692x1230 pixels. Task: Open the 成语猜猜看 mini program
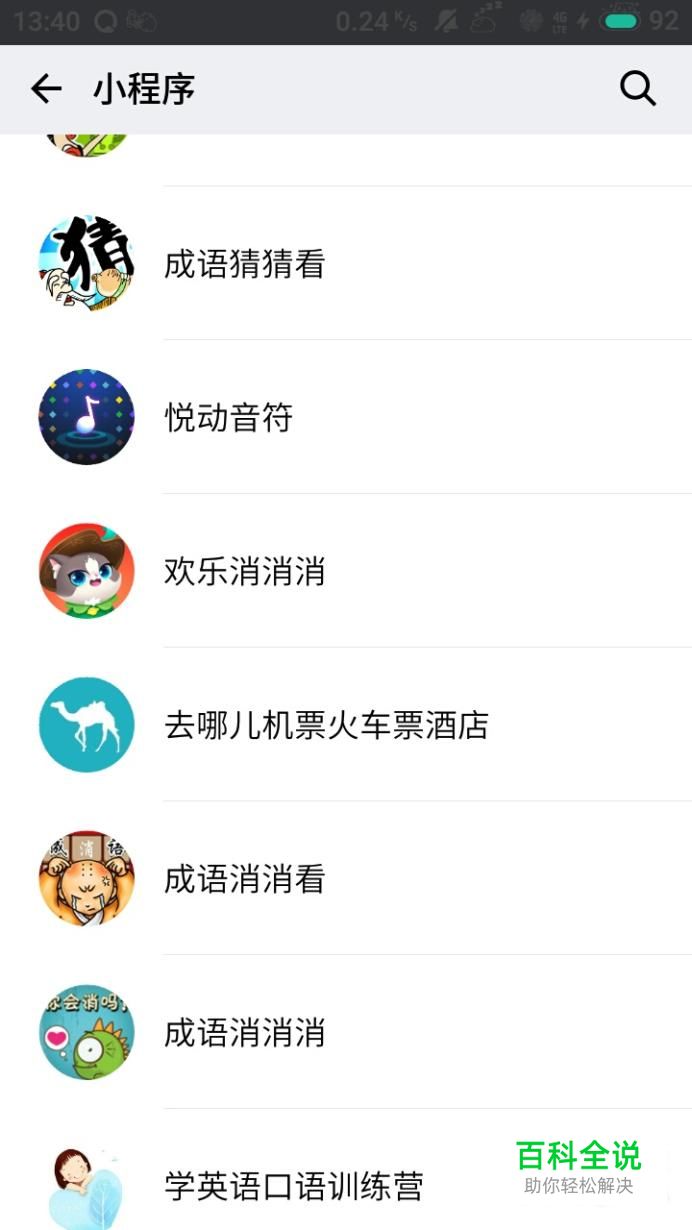(x=245, y=264)
